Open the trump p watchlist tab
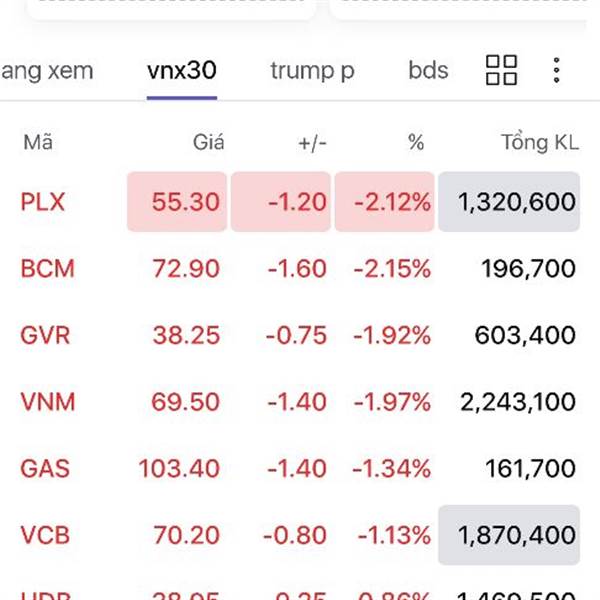This screenshot has width=600, height=600. (x=312, y=71)
